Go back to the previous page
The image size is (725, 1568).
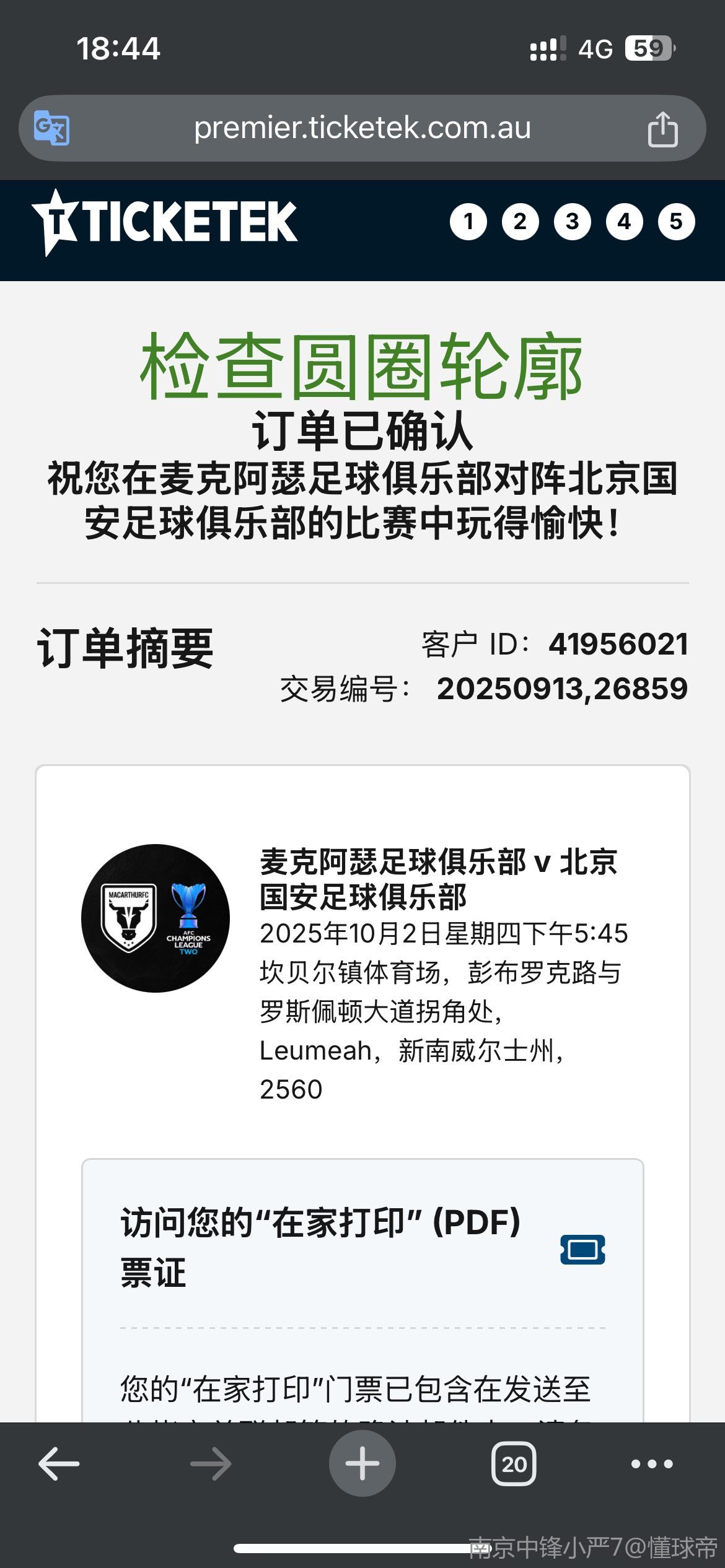click(59, 1464)
